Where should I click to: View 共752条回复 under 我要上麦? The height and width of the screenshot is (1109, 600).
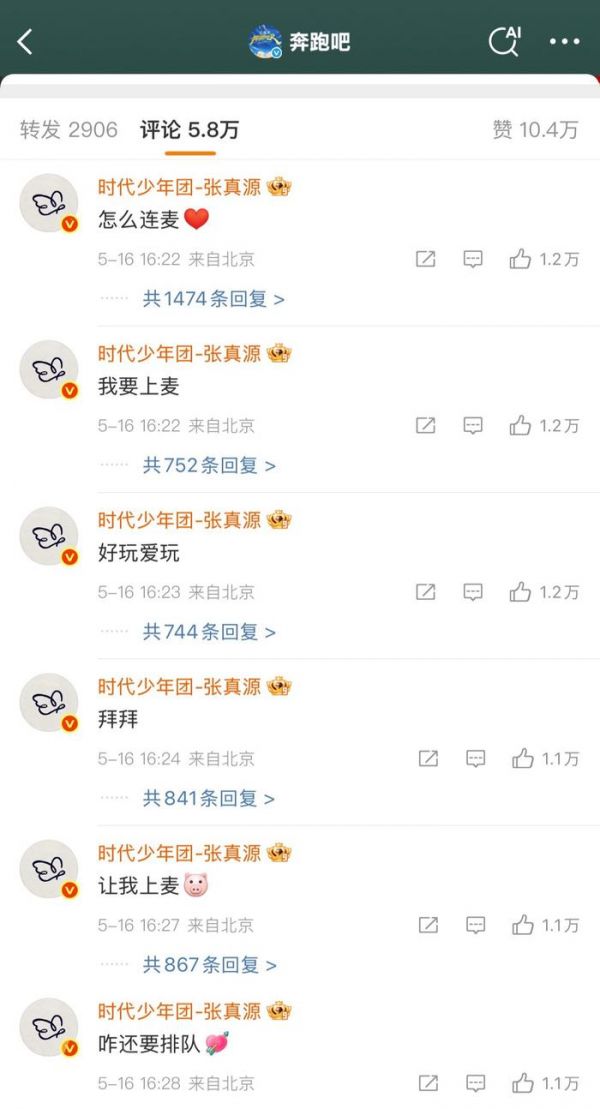point(209,465)
